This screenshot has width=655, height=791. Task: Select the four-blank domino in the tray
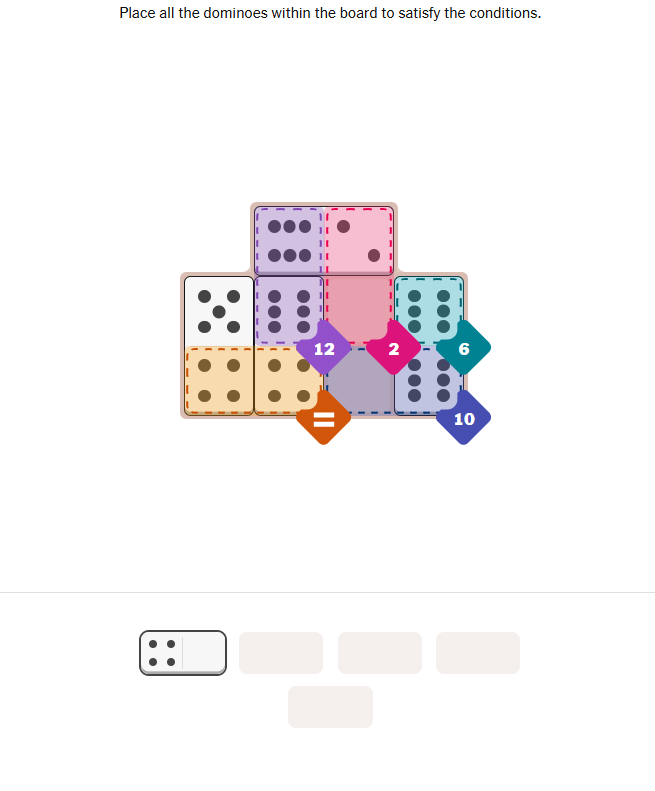(x=183, y=652)
